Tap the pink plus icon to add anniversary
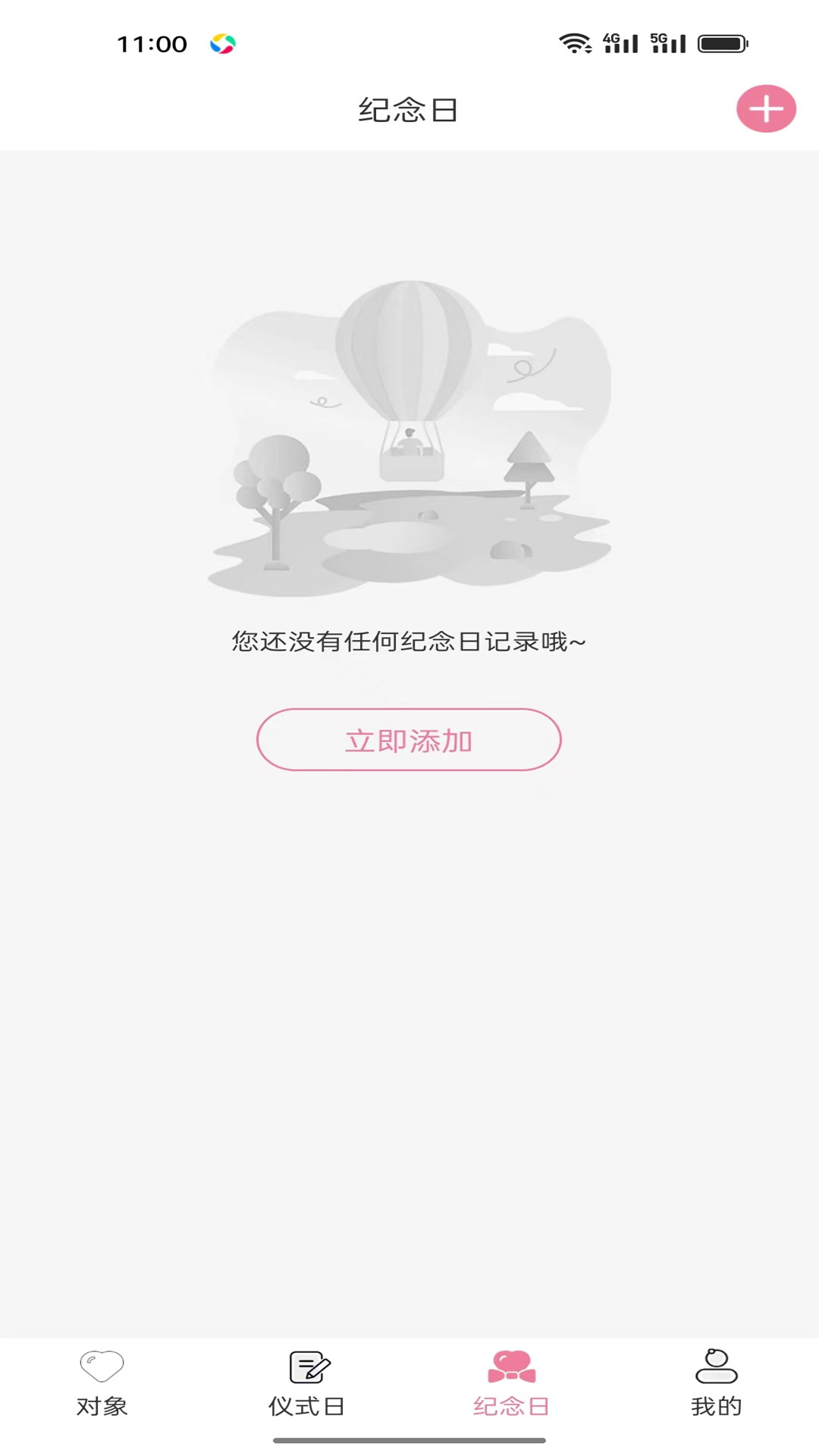Screen dimensions: 819x1456 [766, 109]
